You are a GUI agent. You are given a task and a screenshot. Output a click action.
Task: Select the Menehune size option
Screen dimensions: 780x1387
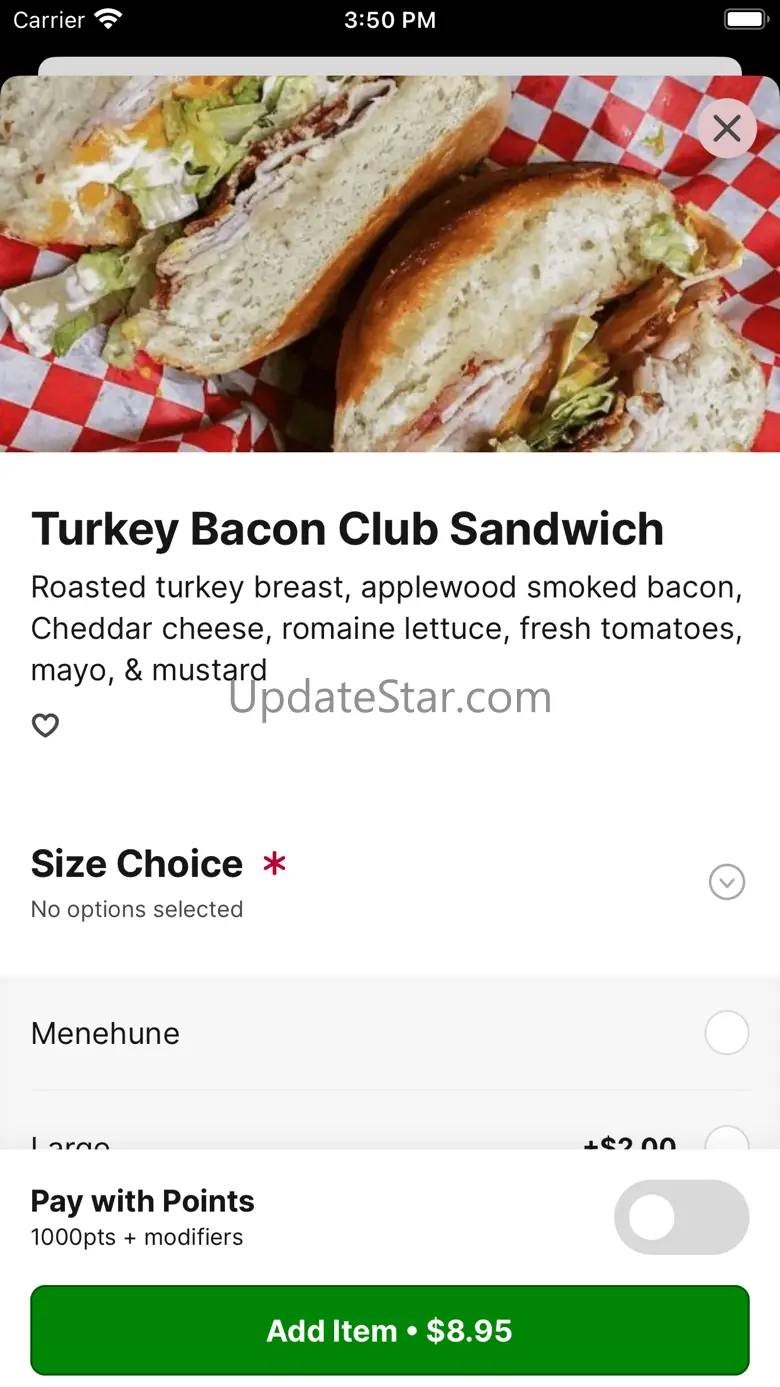pyautogui.click(x=726, y=1033)
